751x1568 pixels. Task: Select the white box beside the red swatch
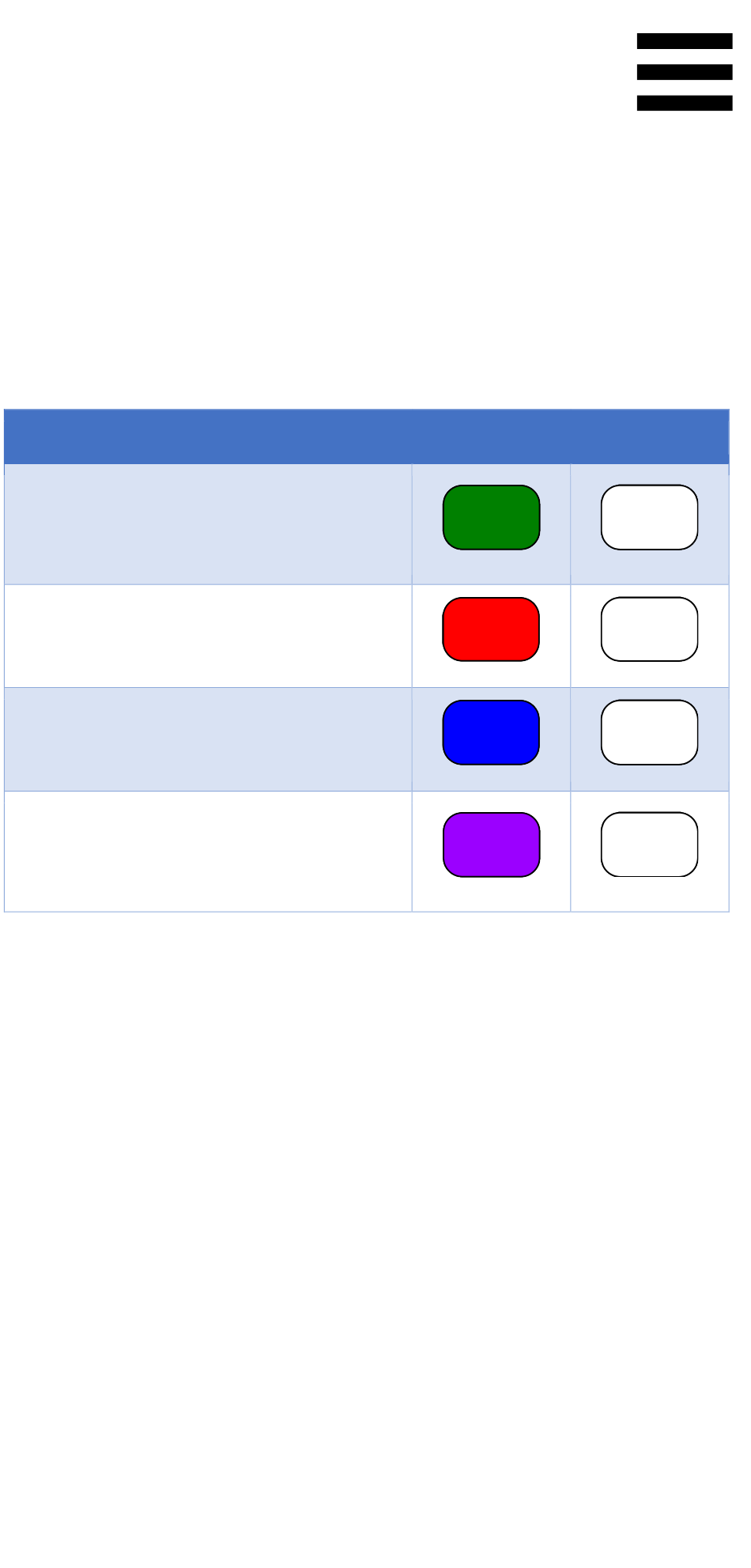pyautogui.click(x=649, y=629)
